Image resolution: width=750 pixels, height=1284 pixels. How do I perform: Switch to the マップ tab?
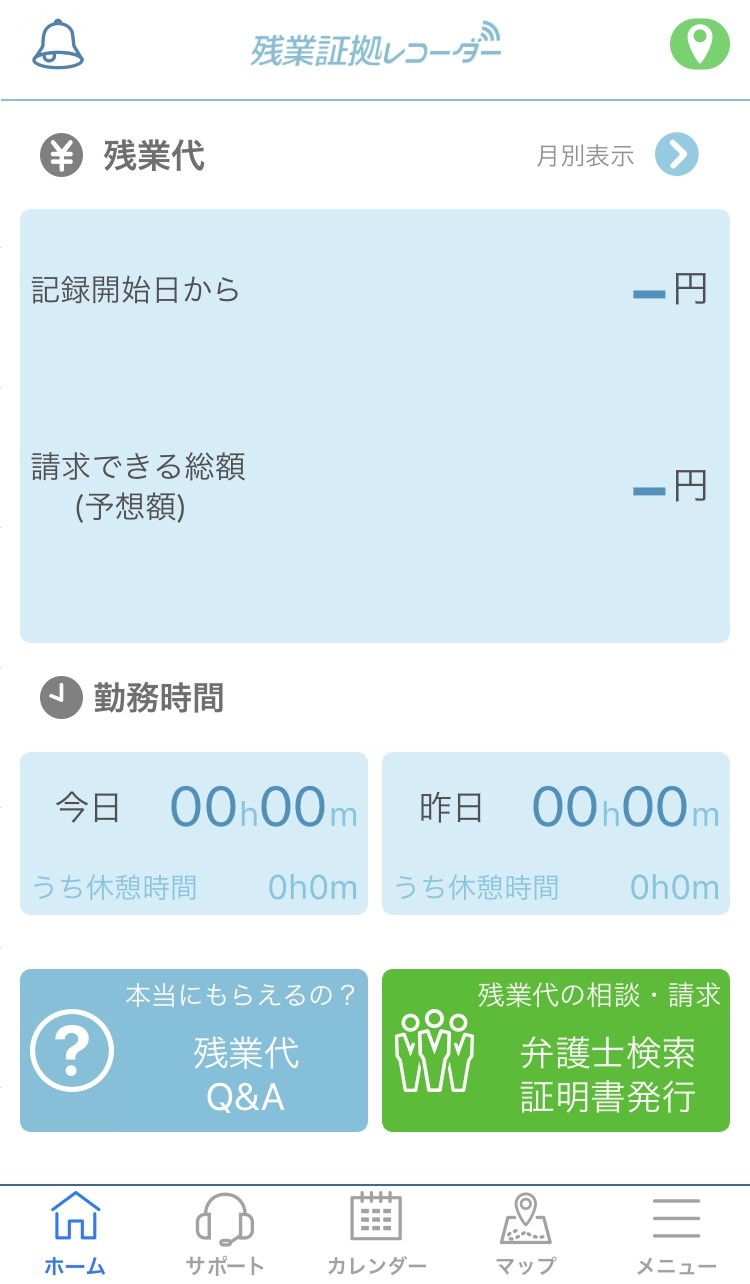coord(526,1232)
